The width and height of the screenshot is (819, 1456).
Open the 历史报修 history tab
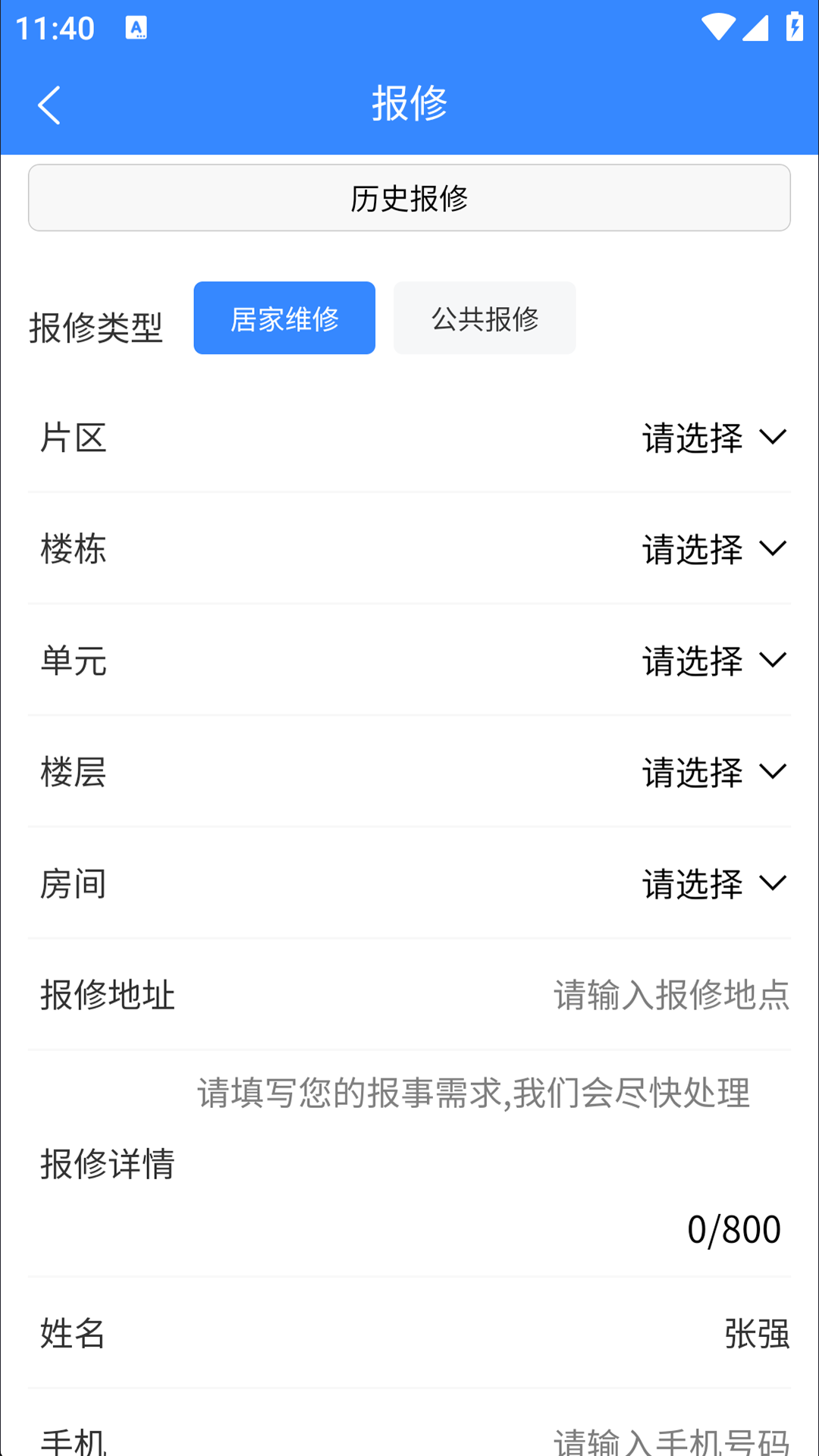(409, 197)
